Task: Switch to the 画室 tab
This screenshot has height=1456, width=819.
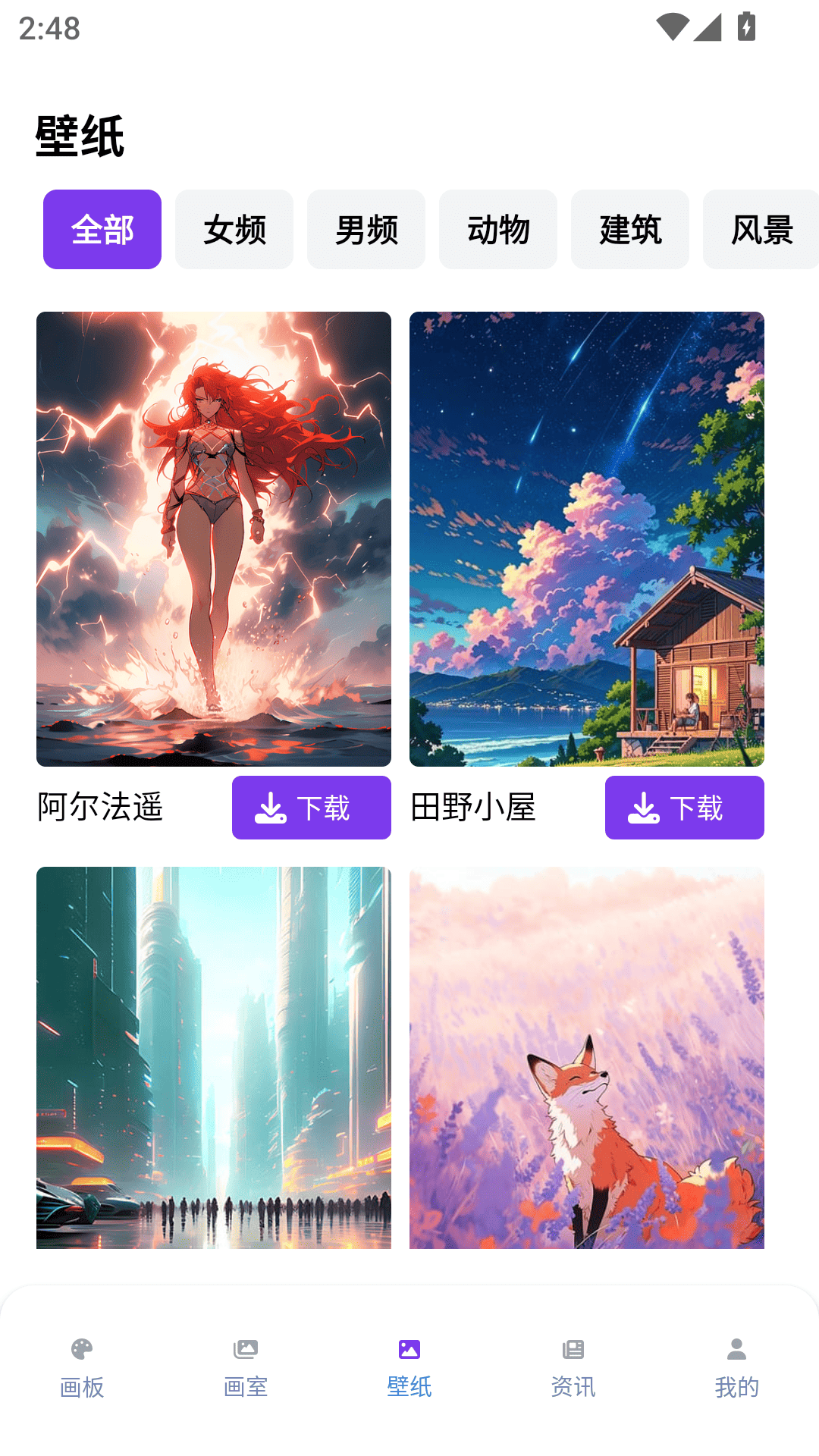Action: pos(246,1368)
